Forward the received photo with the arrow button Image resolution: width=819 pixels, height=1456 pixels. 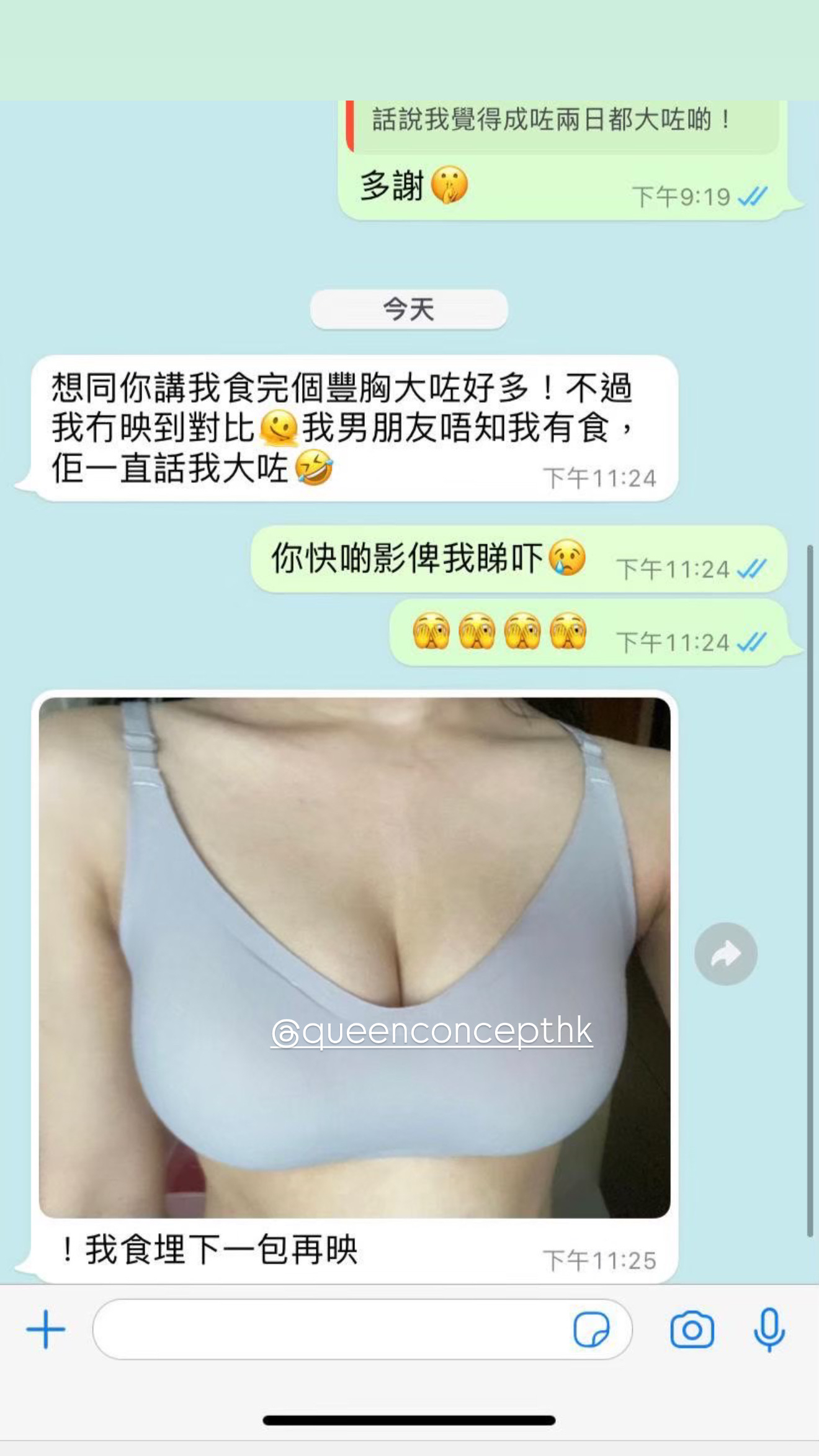(x=726, y=954)
